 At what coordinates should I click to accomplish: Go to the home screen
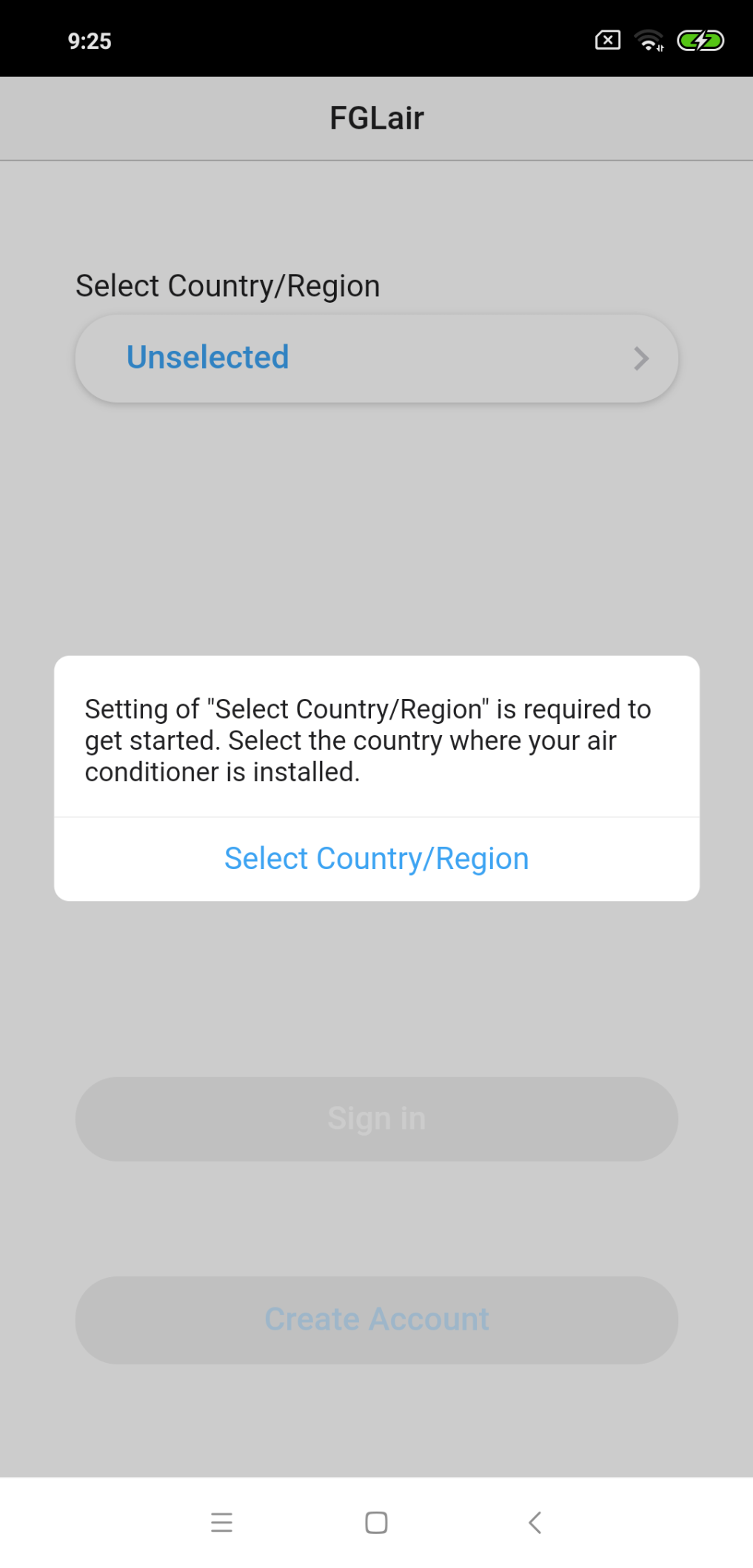(x=376, y=1522)
